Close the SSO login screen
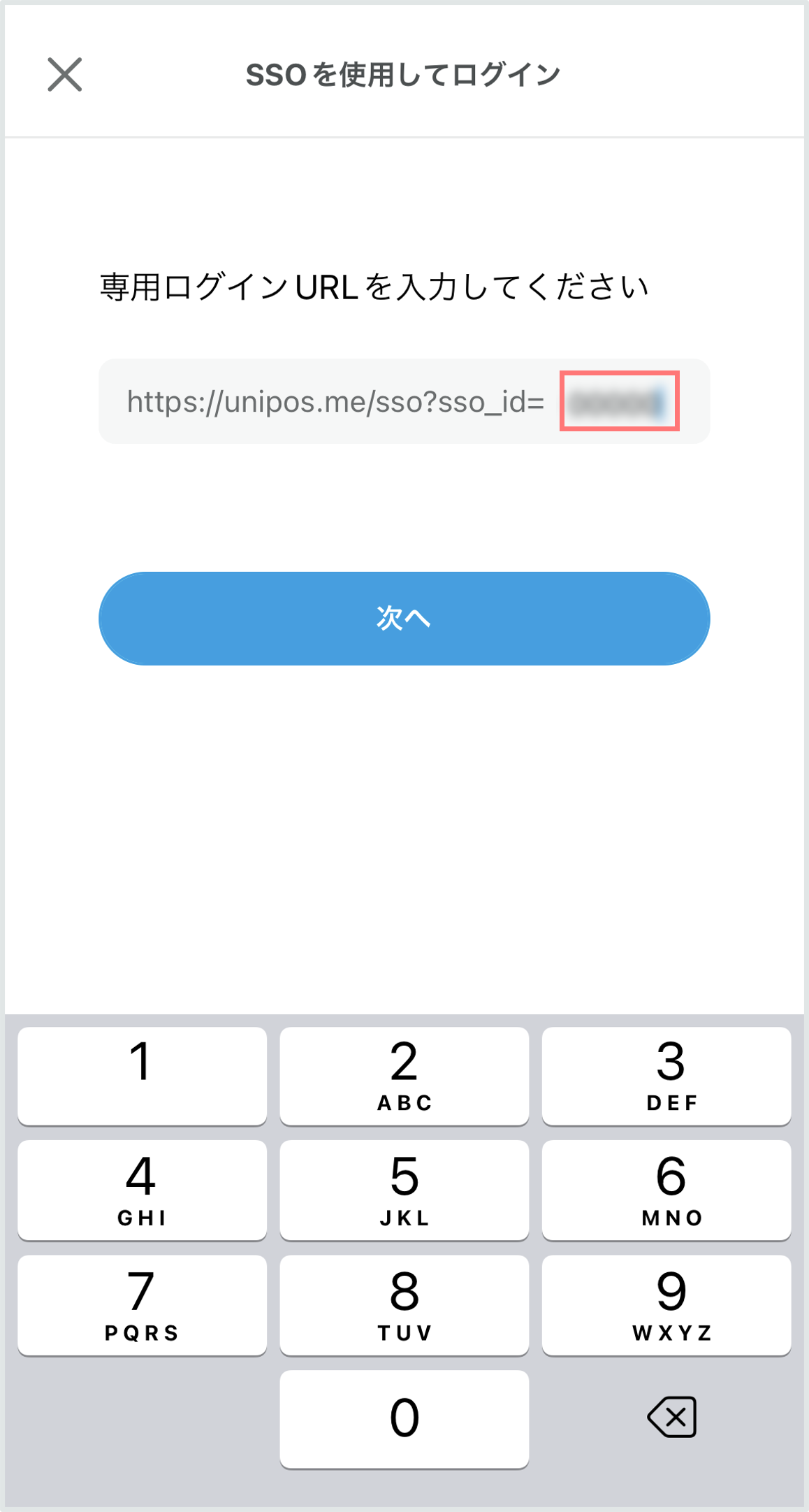This screenshot has width=809, height=1512. coord(65,75)
